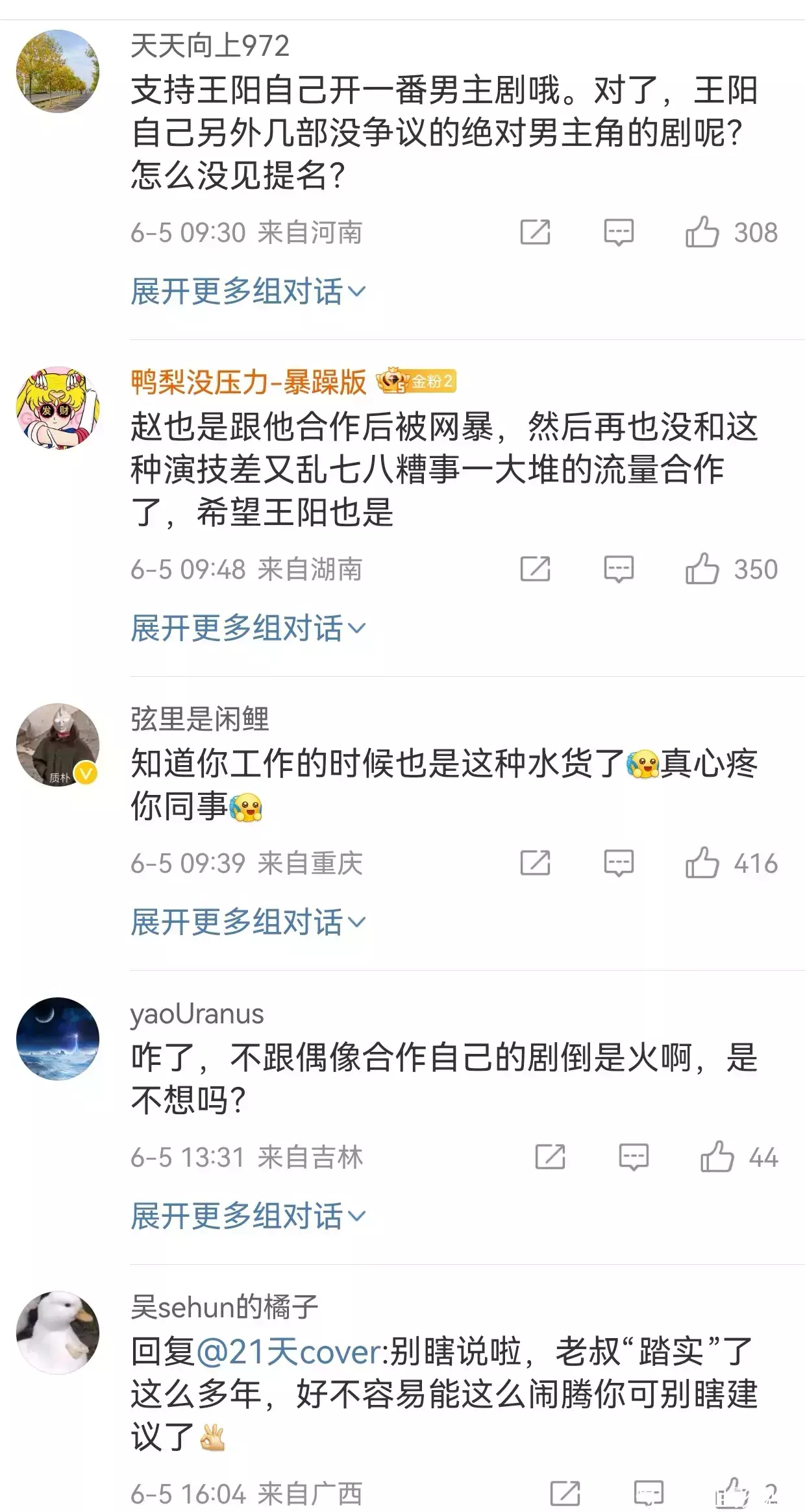Open 天天向上972's profile avatar
Viewport: 805px width, 1512px height.
click(58, 71)
